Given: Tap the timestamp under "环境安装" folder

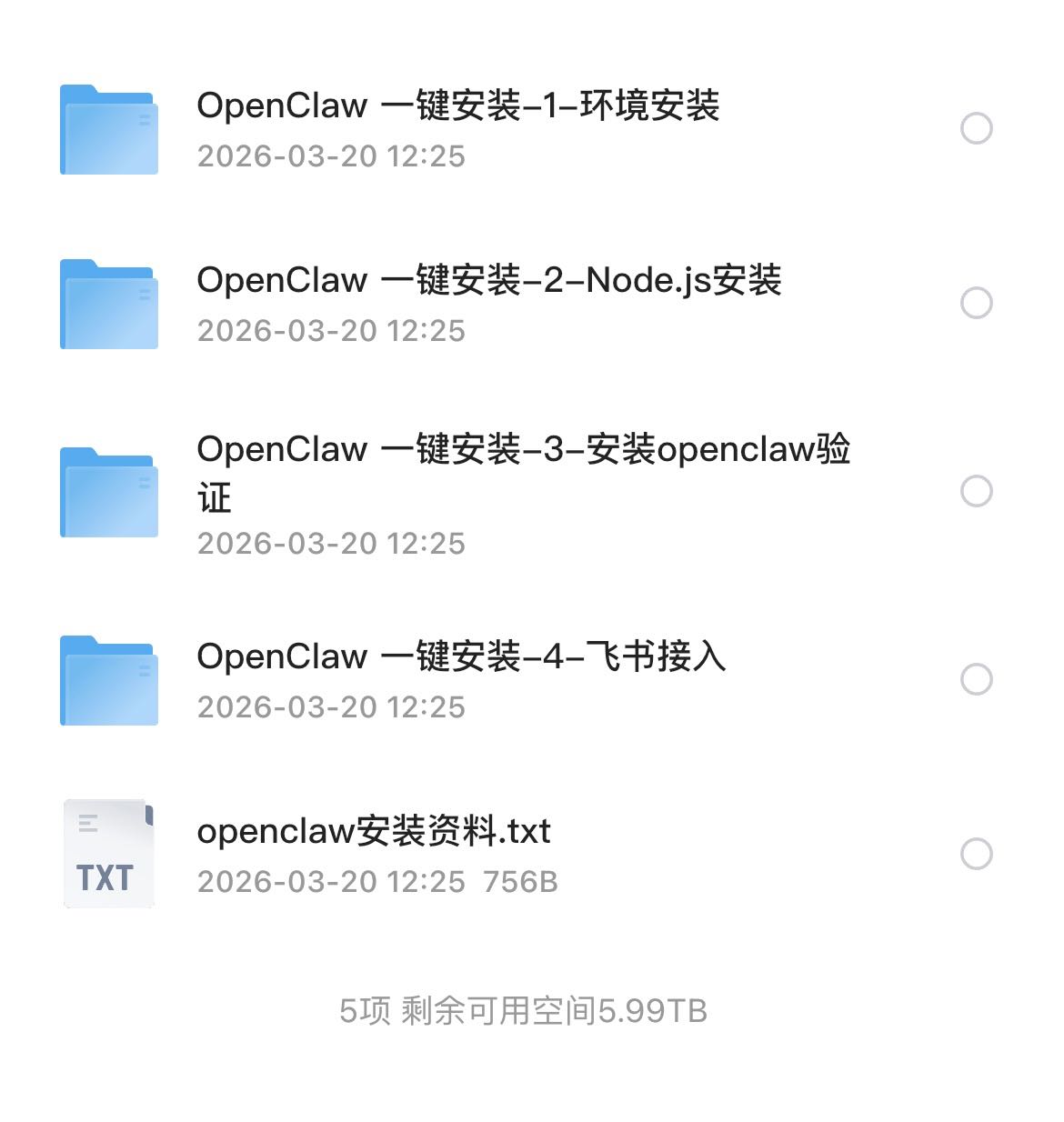Looking at the screenshot, I should pyautogui.click(x=332, y=155).
